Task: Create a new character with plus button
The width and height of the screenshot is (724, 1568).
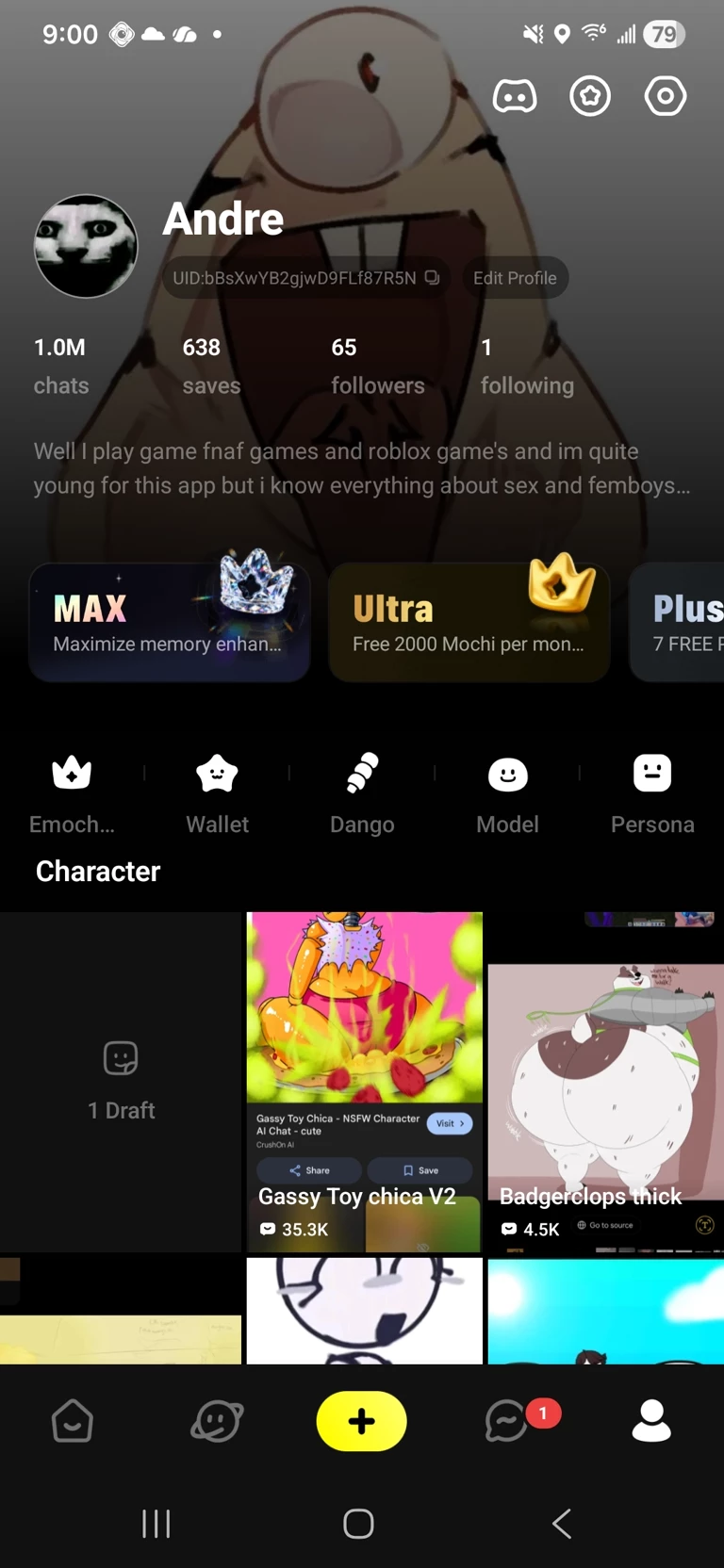Action: (362, 1421)
